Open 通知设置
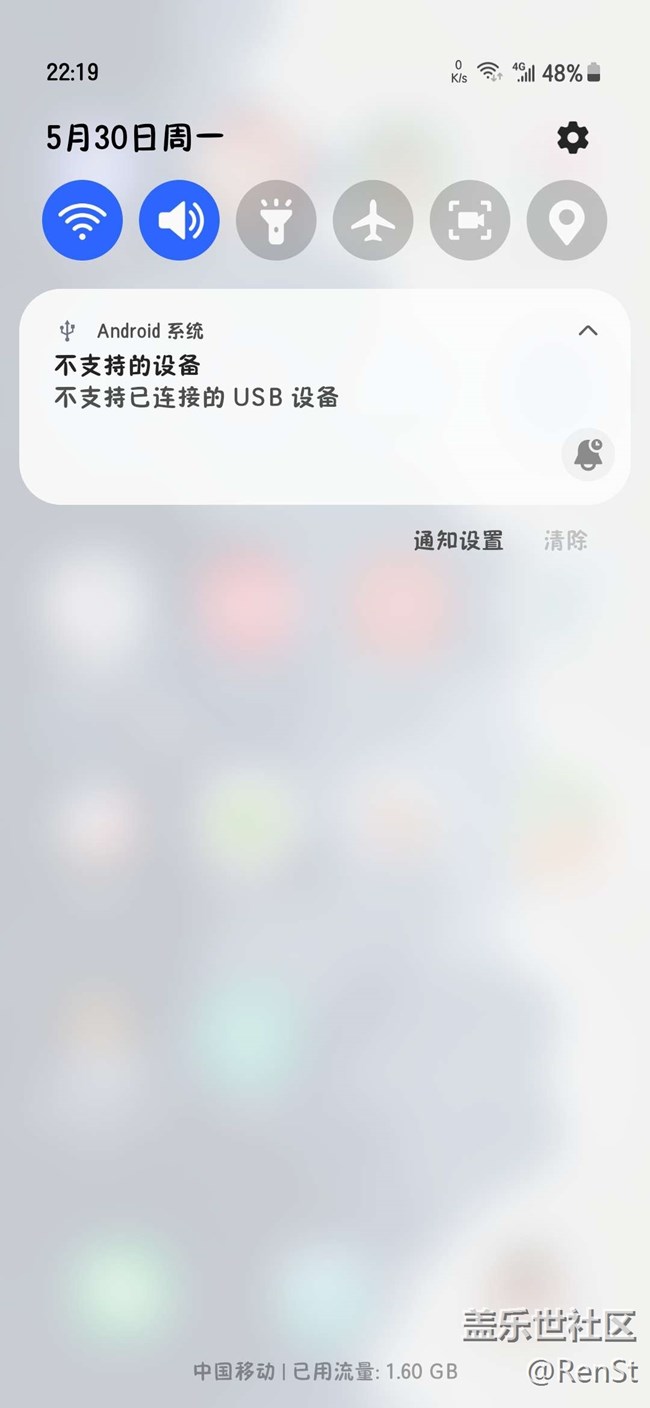The image size is (650, 1408). 458,541
